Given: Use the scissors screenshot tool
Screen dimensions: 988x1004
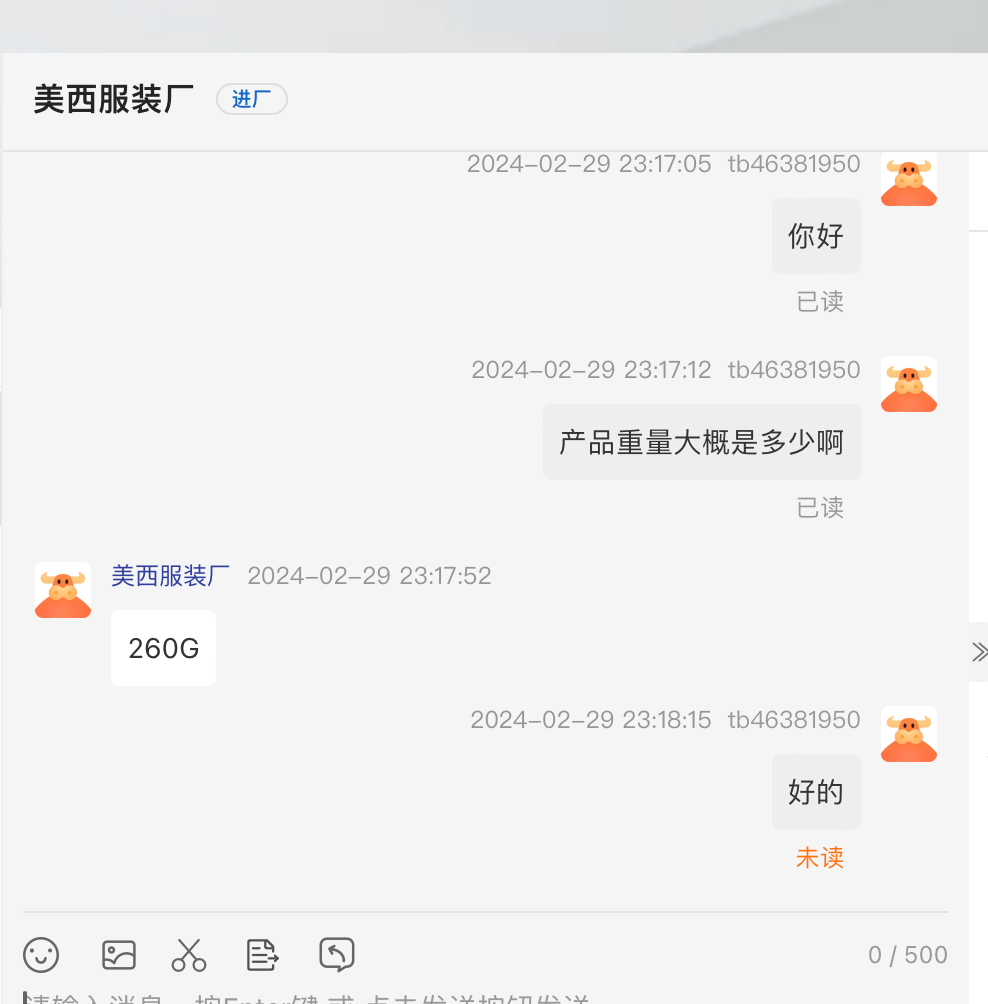Looking at the screenshot, I should click(188, 955).
